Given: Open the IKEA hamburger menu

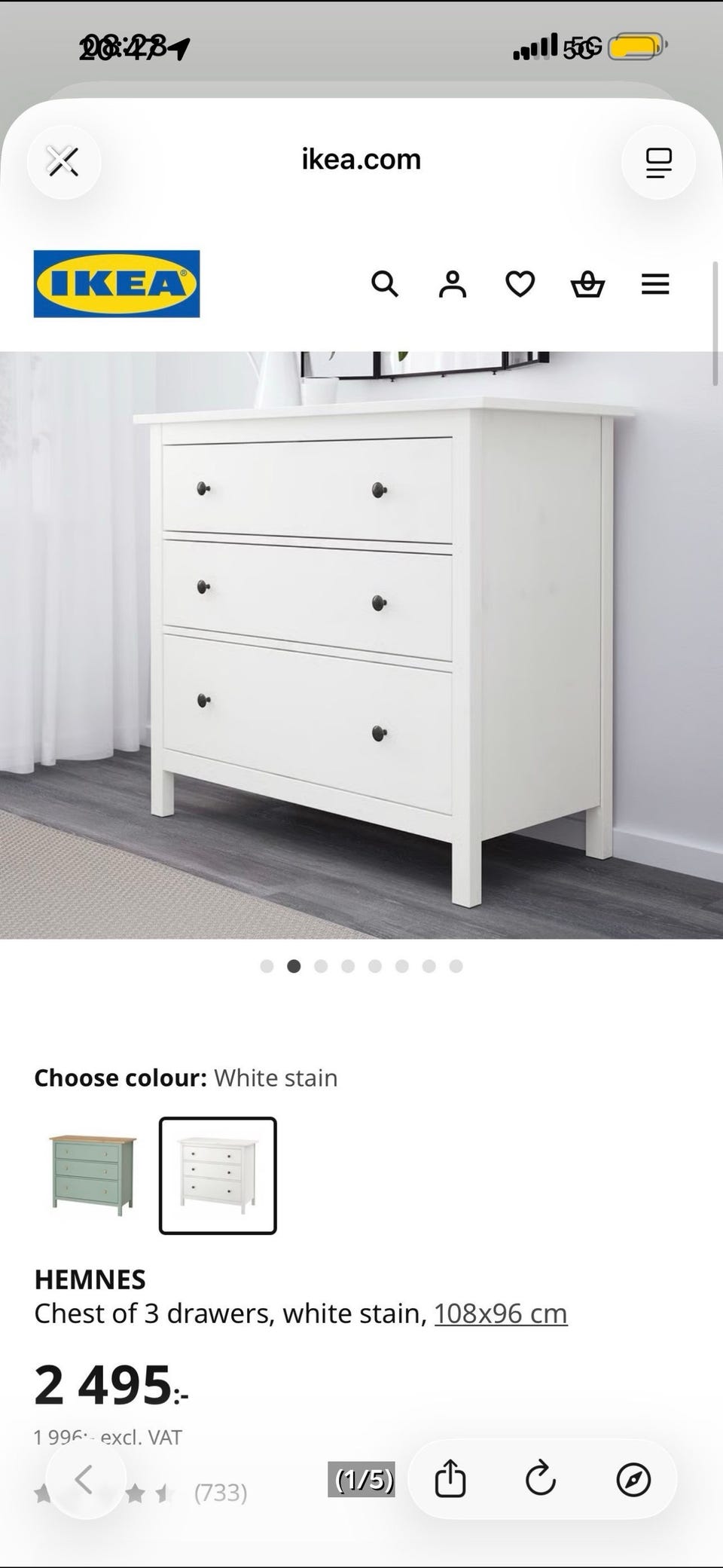Looking at the screenshot, I should [x=655, y=284].
